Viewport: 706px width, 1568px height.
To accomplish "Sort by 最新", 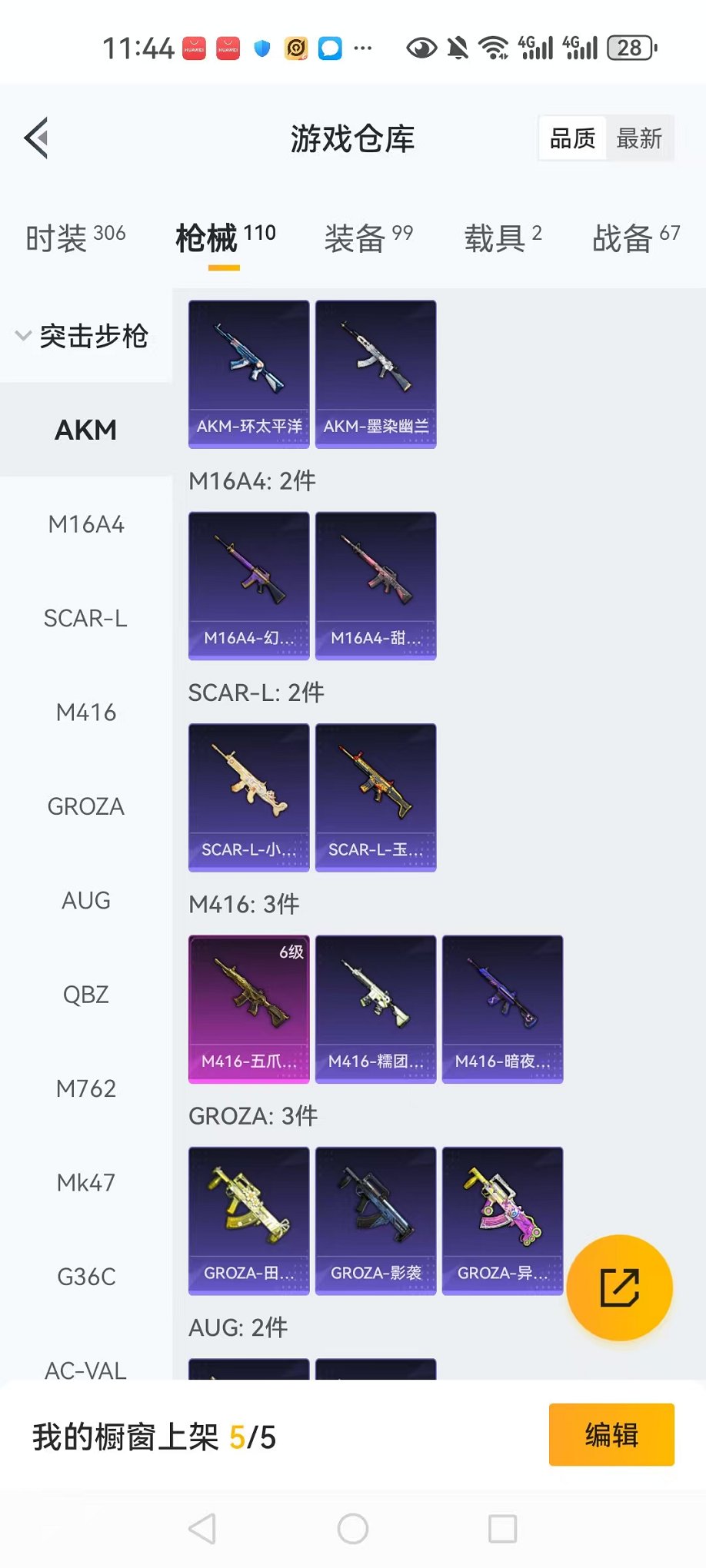I will (639, 139).
